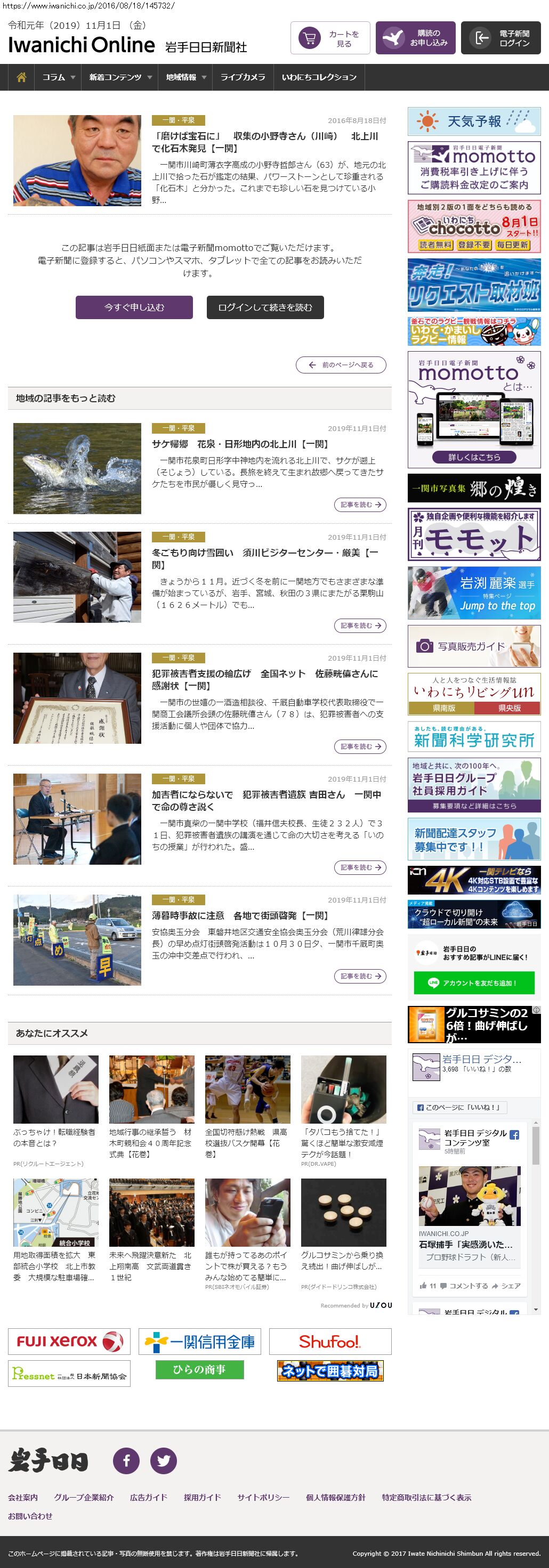
Task: Open the home icon in navigation bar
Action: [21, 77]
